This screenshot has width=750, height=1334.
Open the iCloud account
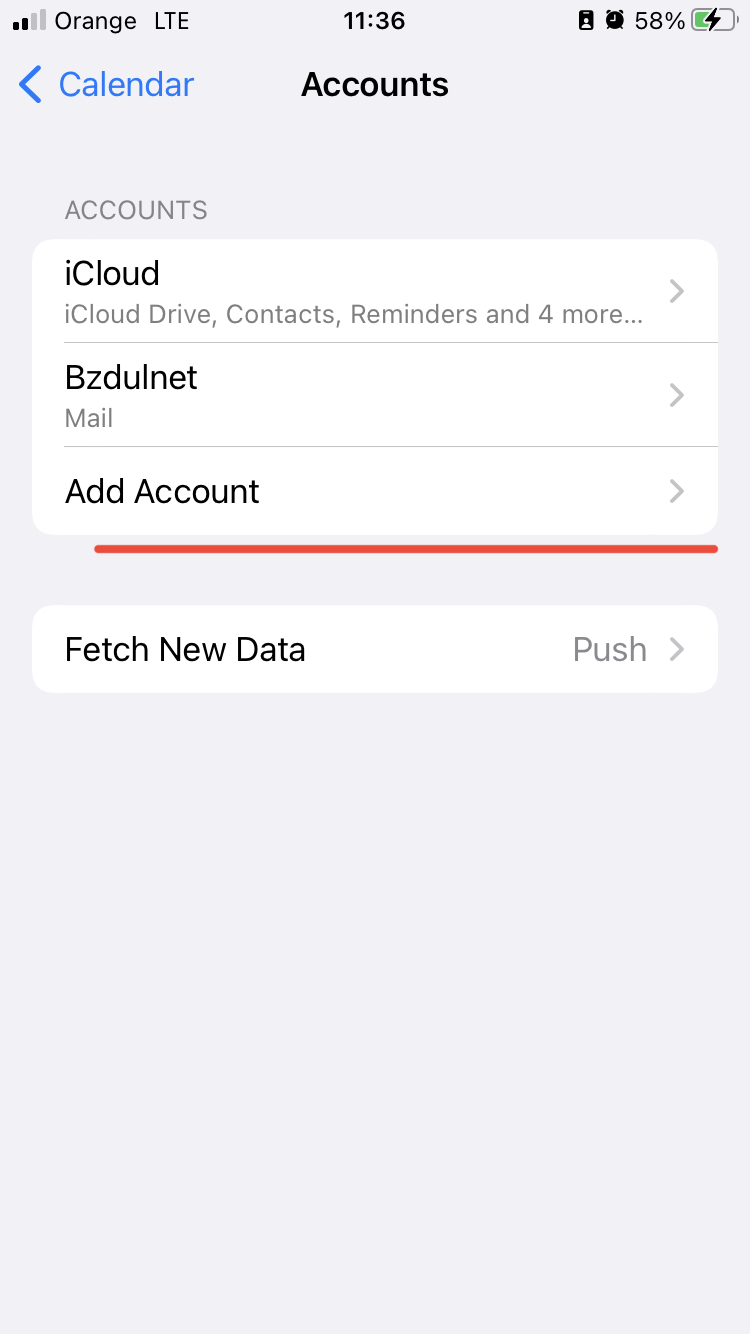coord(374,291)
